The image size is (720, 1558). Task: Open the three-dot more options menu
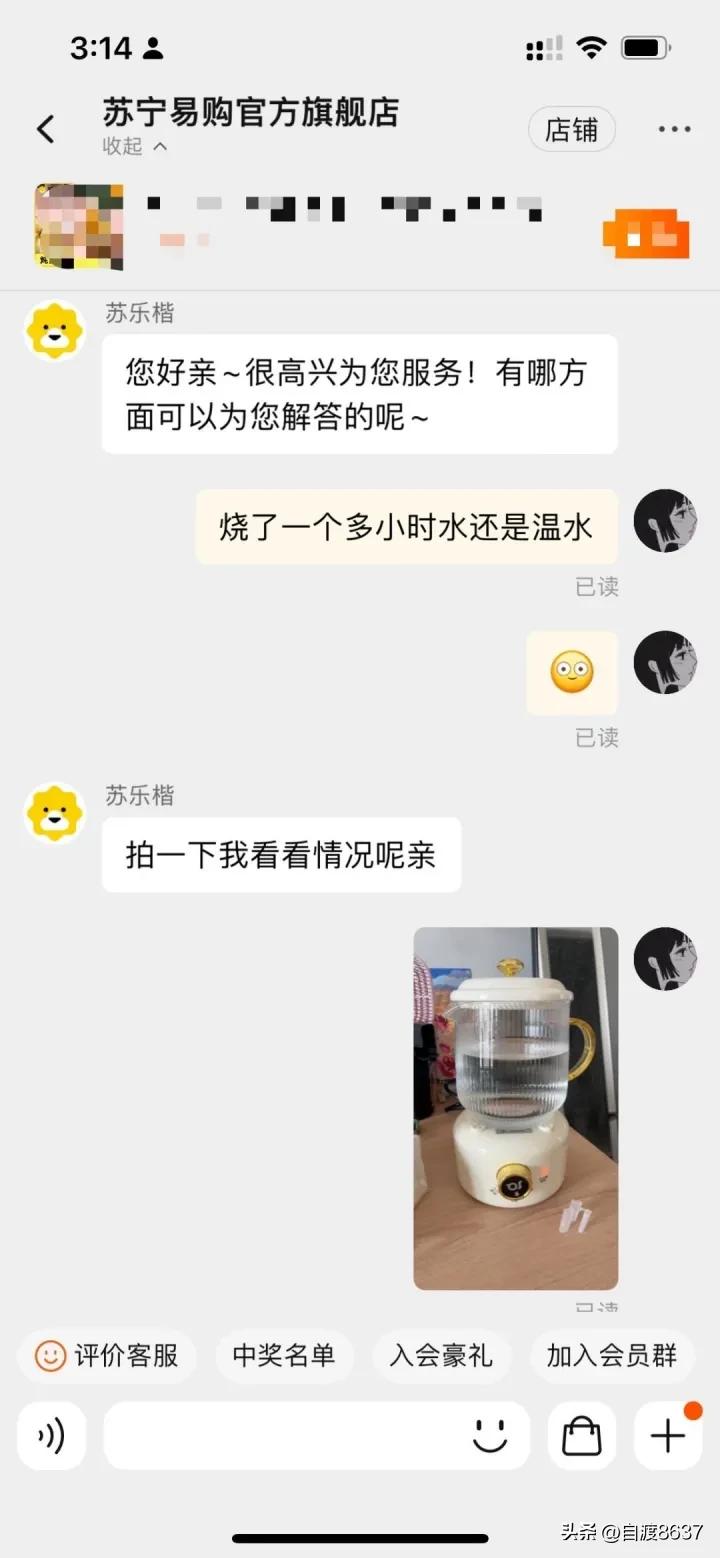click(675, 129)
